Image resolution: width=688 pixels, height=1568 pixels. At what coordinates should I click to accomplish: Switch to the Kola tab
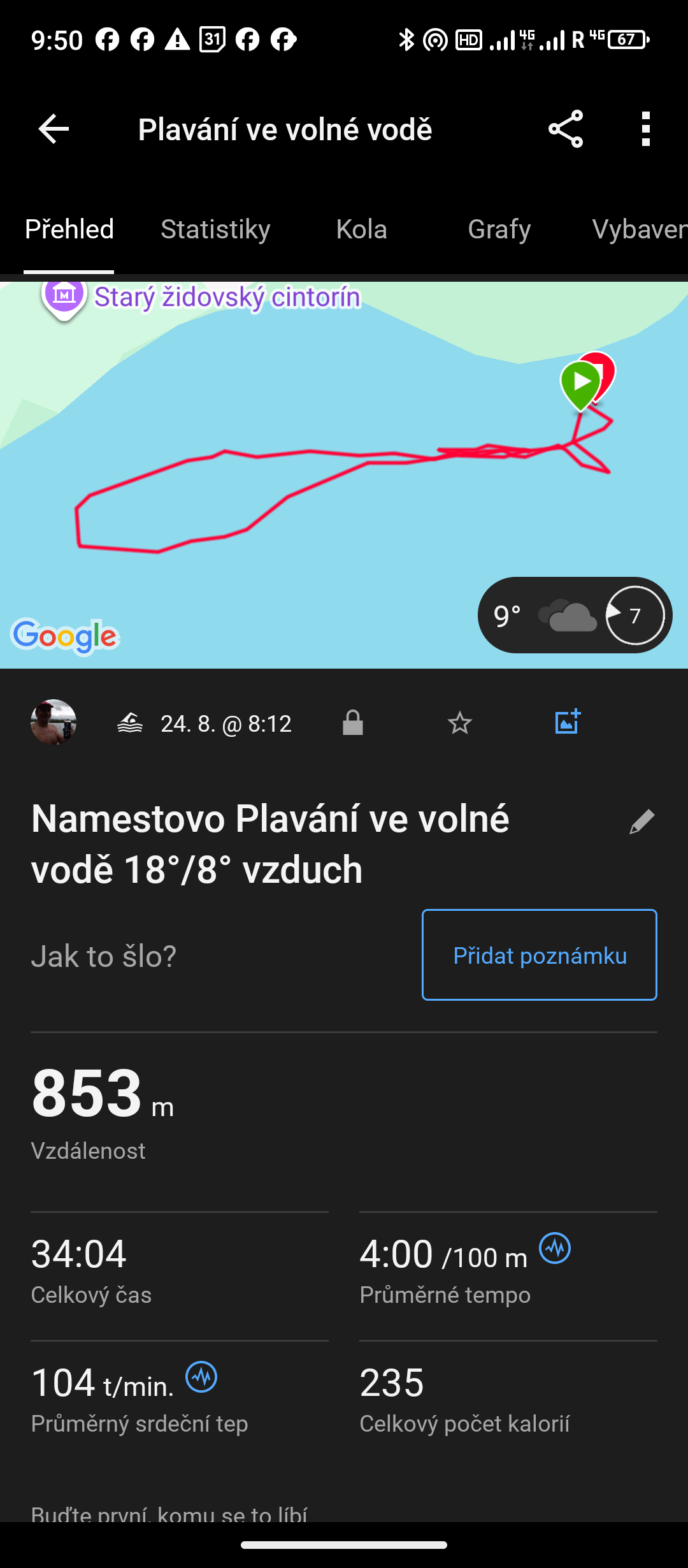361,229
